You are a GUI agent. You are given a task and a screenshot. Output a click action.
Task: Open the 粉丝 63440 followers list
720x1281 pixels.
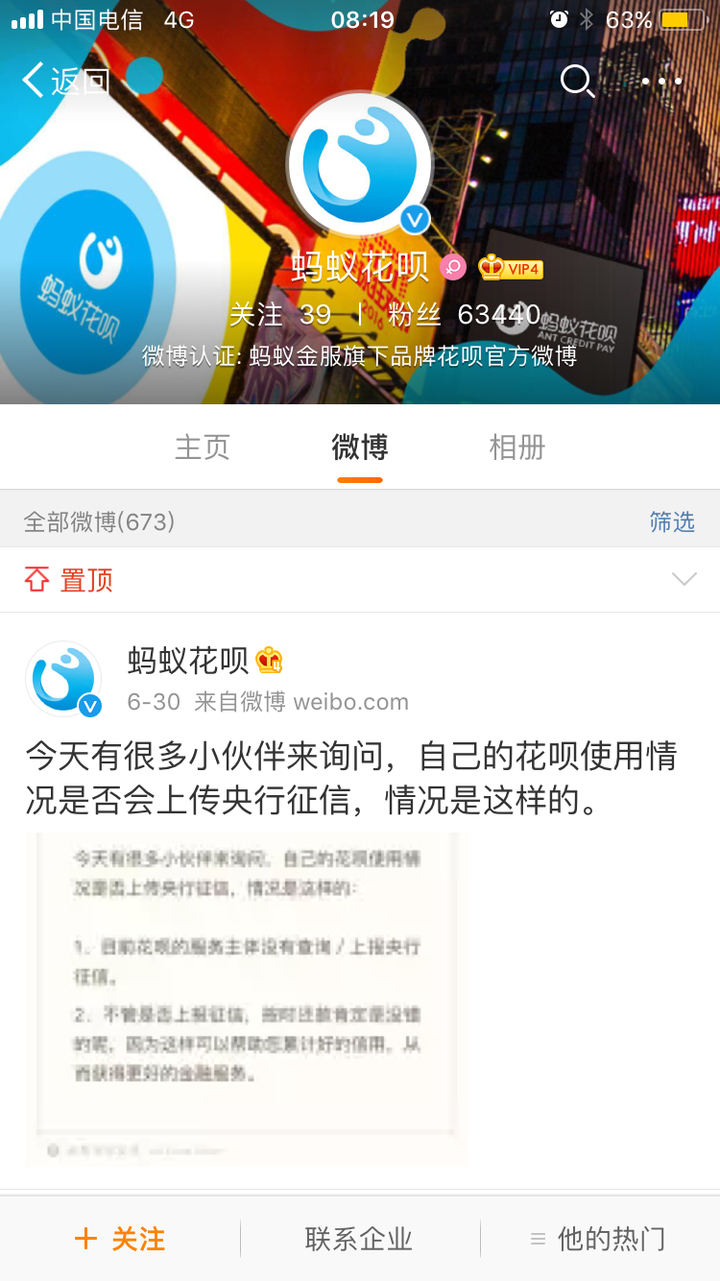464,315
